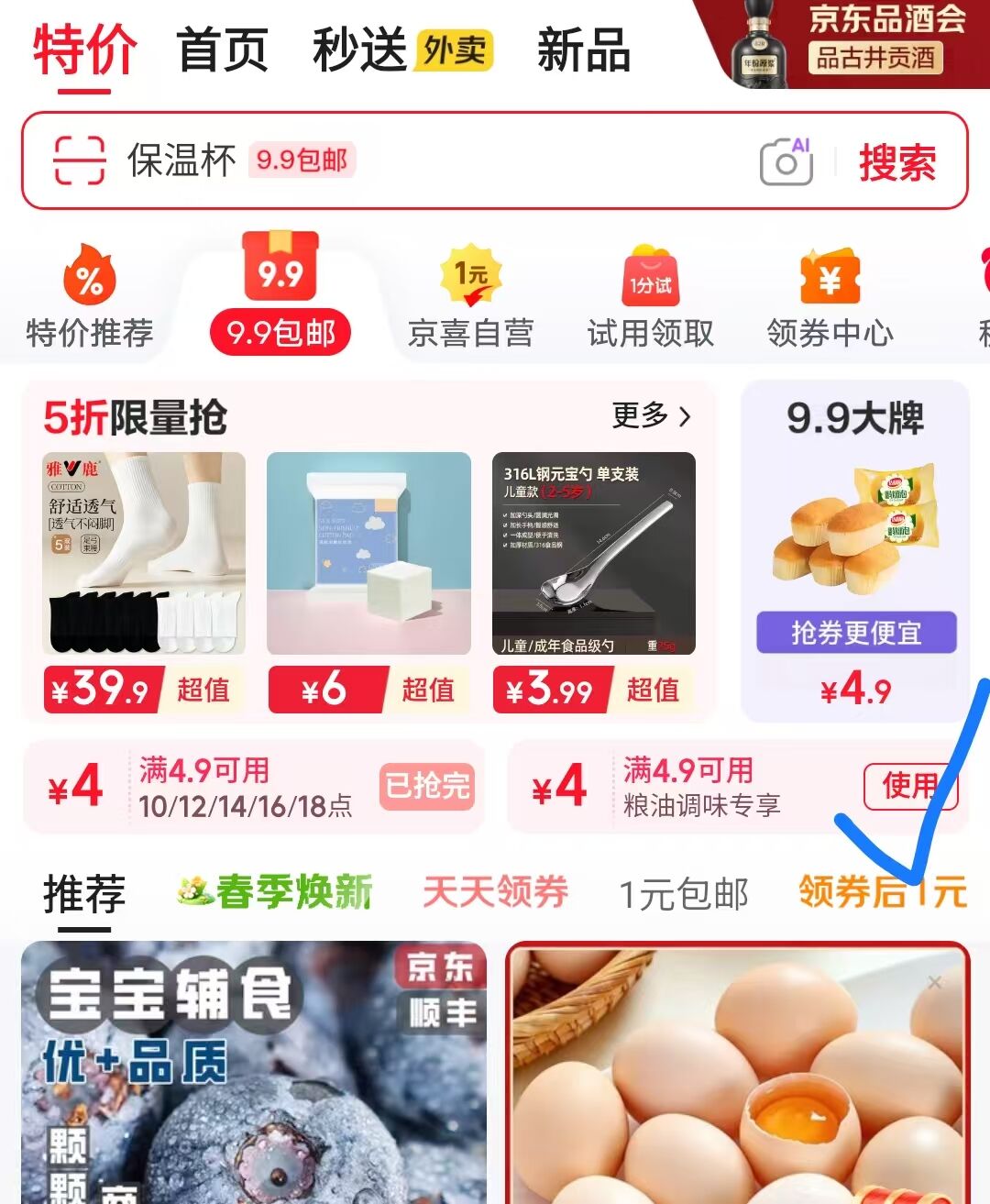Open 京喜自营 category

click(470, 300)
